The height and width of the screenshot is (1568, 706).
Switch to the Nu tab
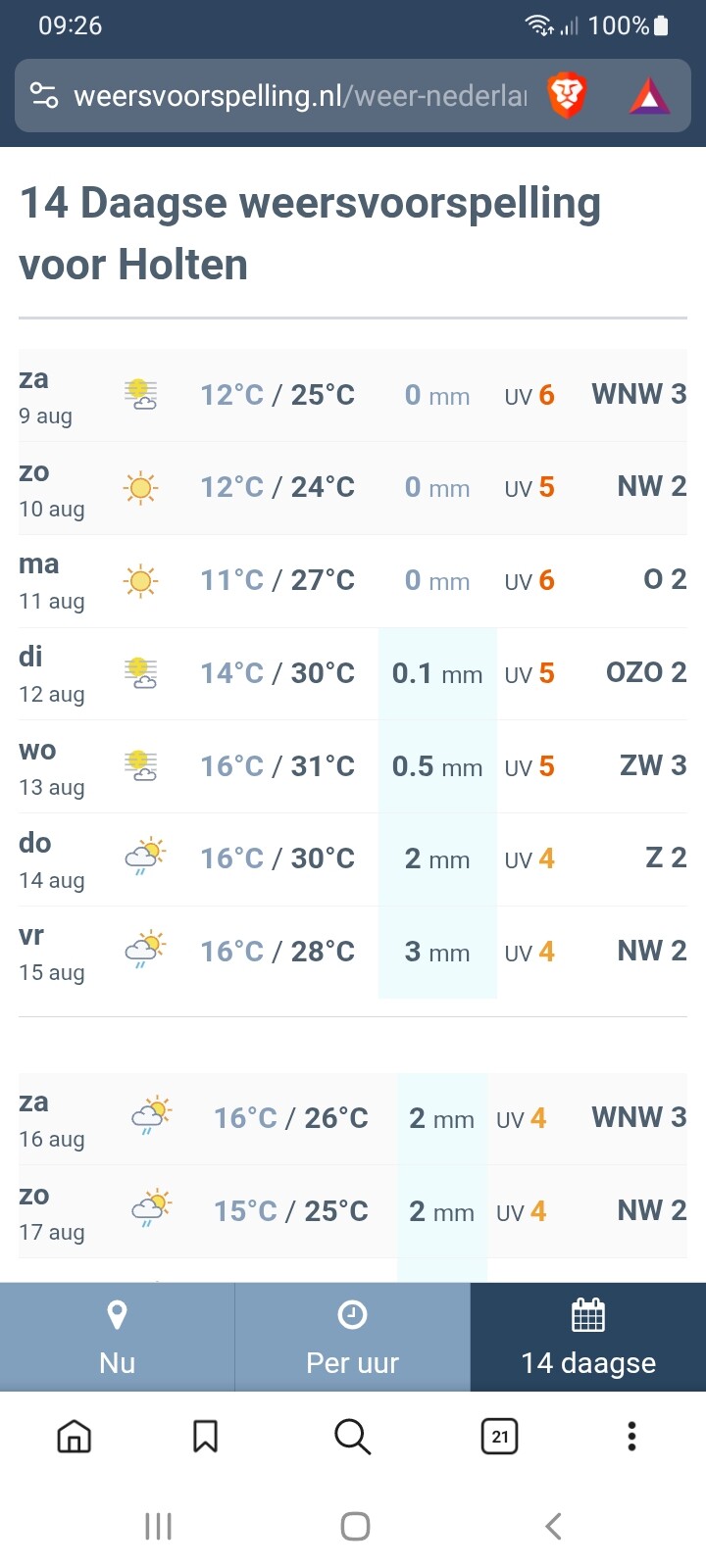(x=117, y=1337)
